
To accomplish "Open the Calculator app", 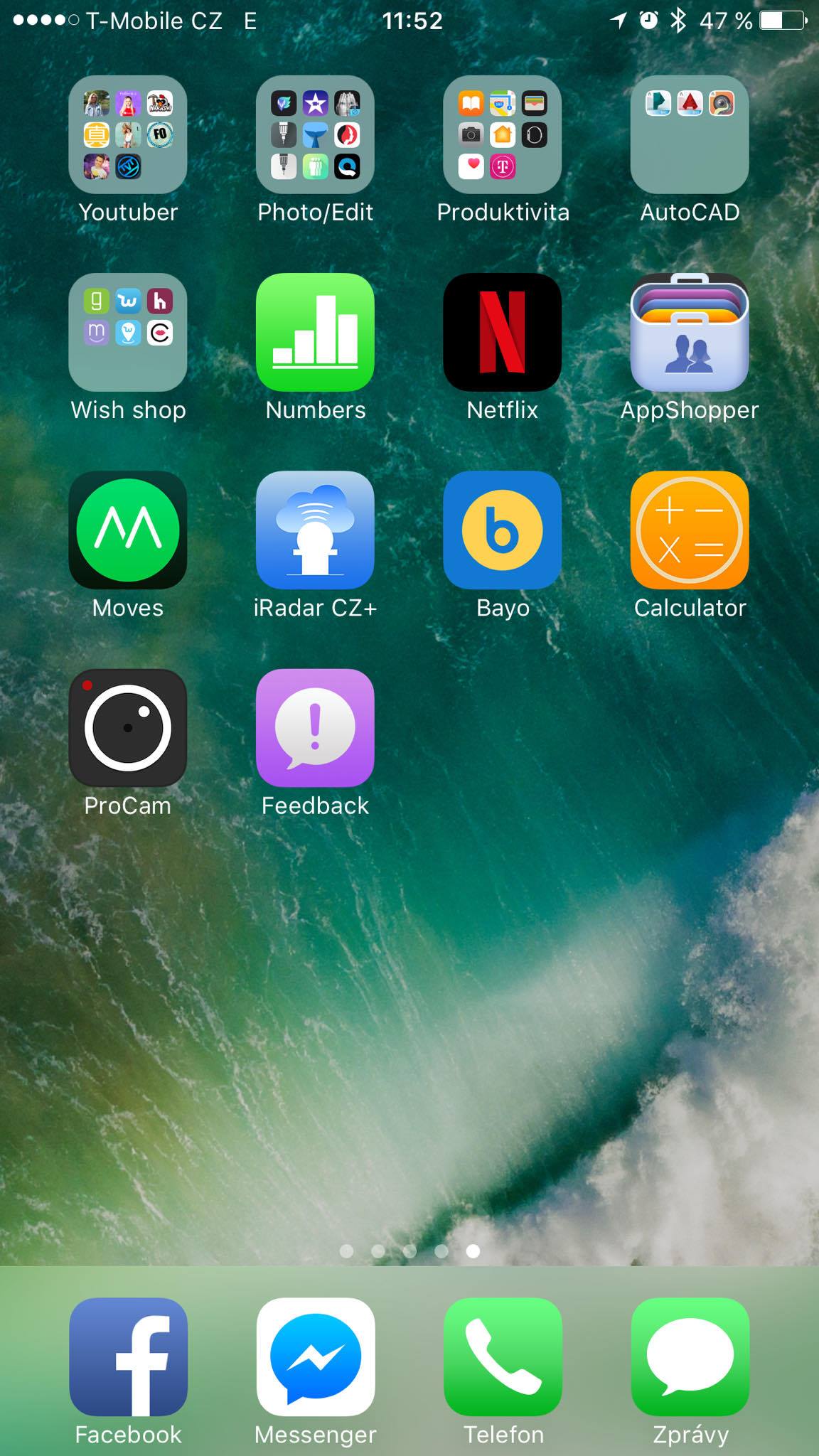I will [690, 530].
